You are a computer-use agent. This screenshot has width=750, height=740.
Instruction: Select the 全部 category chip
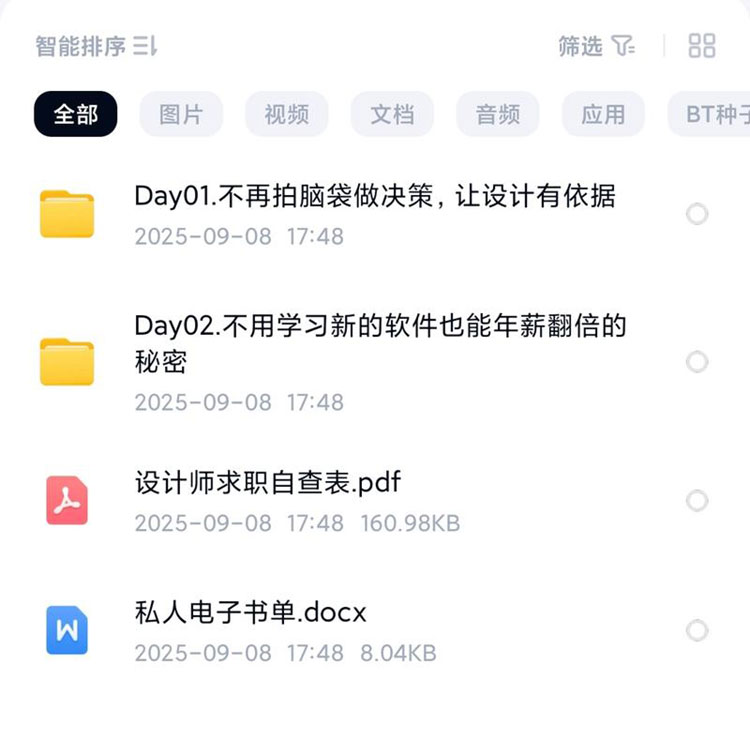[75, 114]
